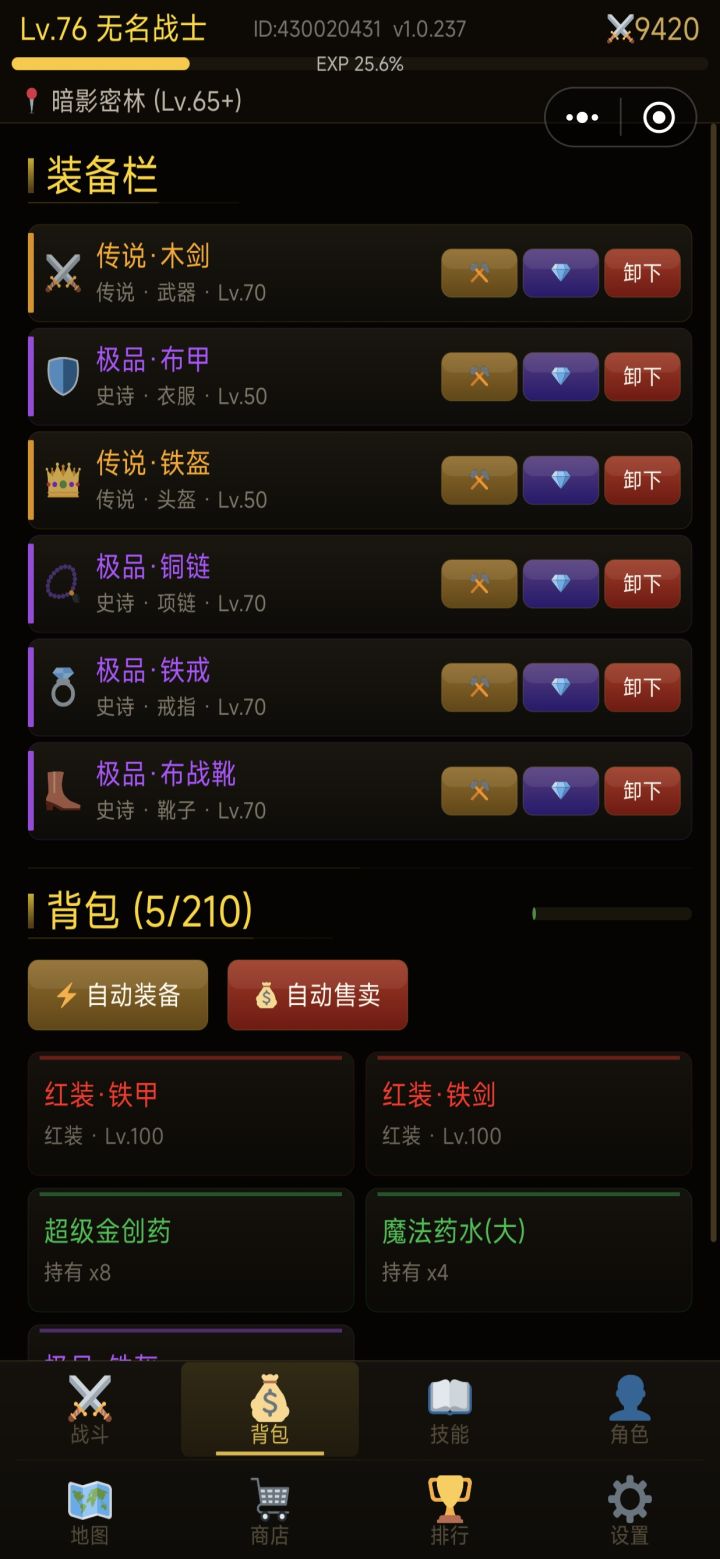Switch to the 背包 tab
Viewport: 720px width, 1559px height.
[270, 1407]
